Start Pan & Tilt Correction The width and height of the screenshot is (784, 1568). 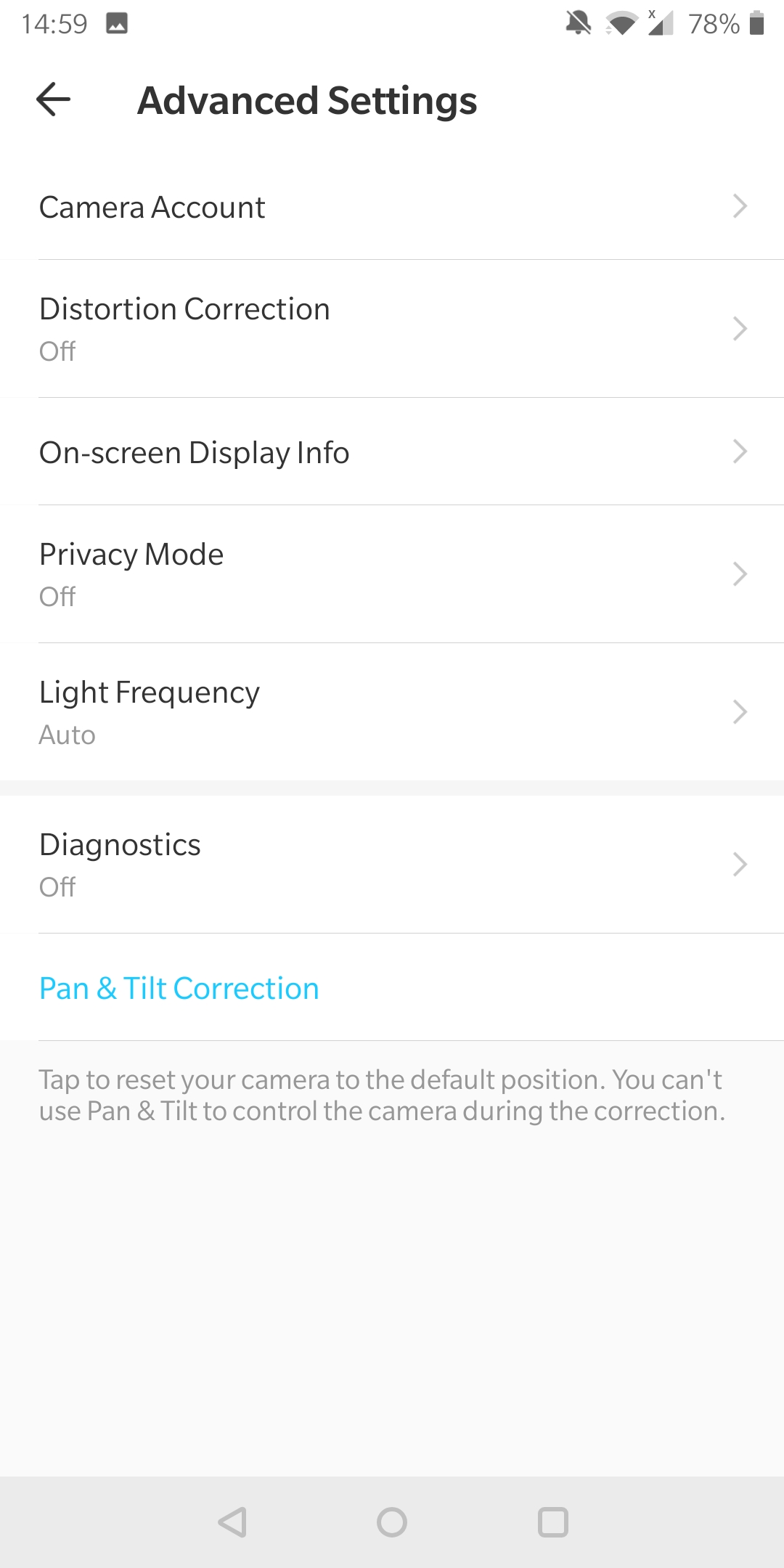point(392,987)
